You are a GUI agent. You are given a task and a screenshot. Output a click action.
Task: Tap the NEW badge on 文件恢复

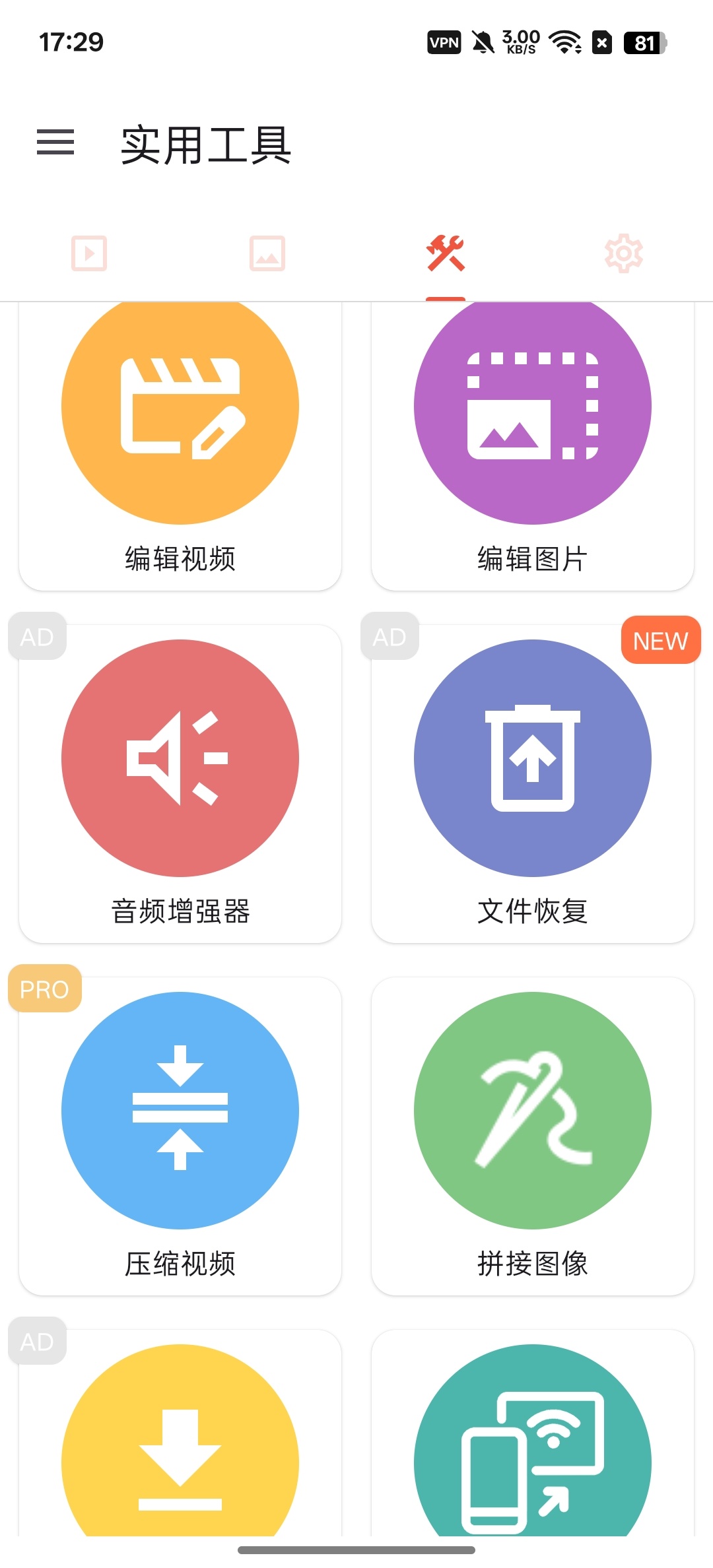click(x=660, y=639)
